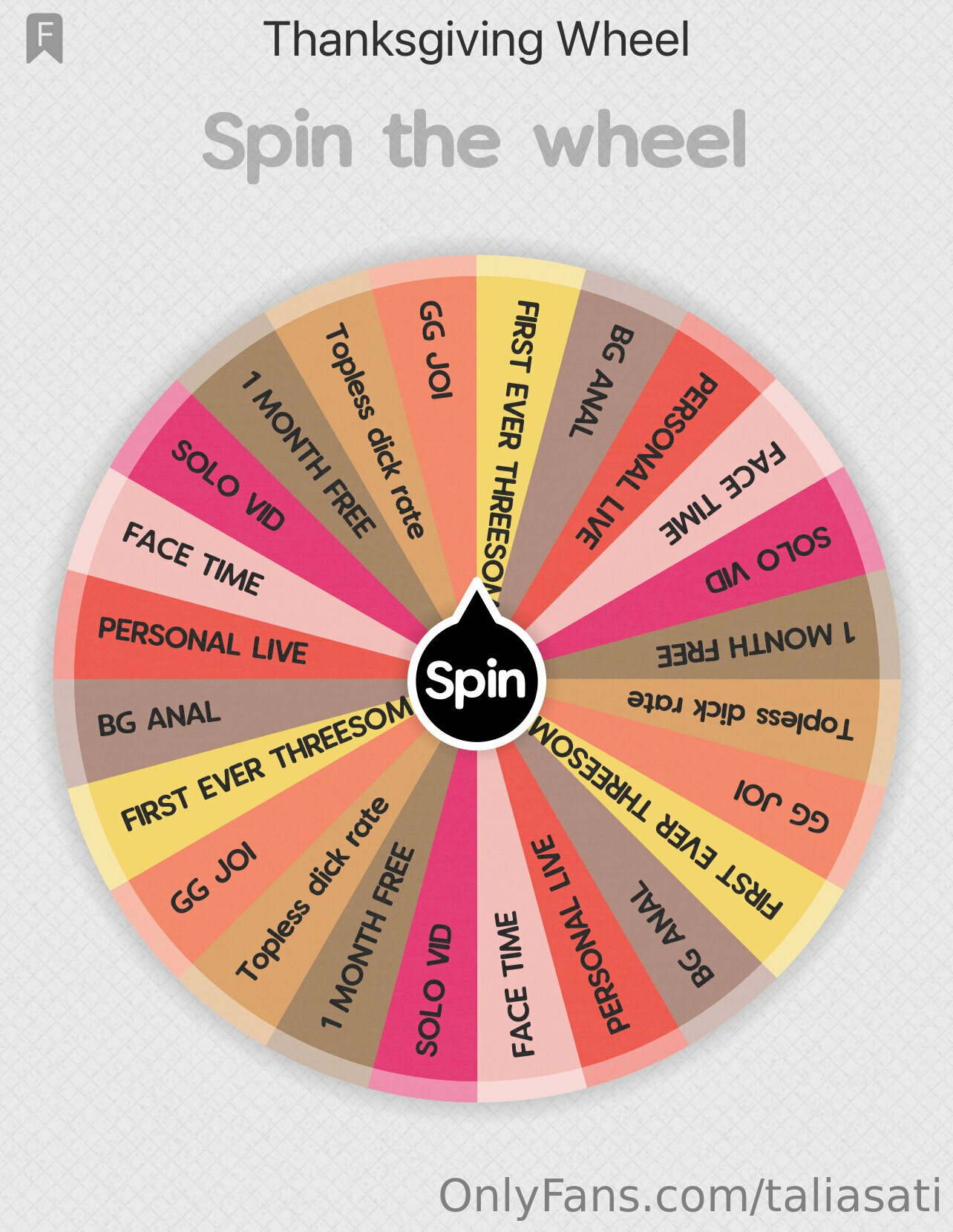Open the bookmark icon beside the wheel title
Image resolution: width=953 pixels, height=1232 pixels.
pyautogui.click(x=45, y=39)
